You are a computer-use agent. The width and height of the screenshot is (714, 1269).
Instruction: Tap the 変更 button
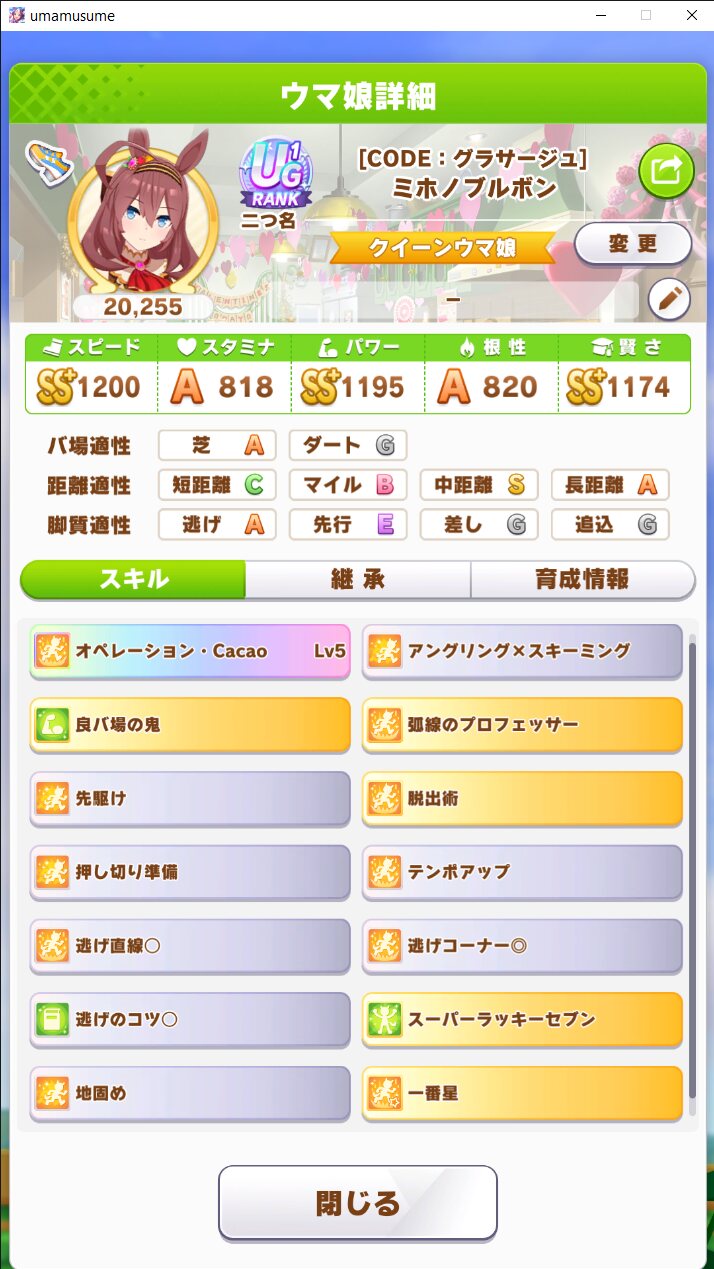tap(632, 244)
